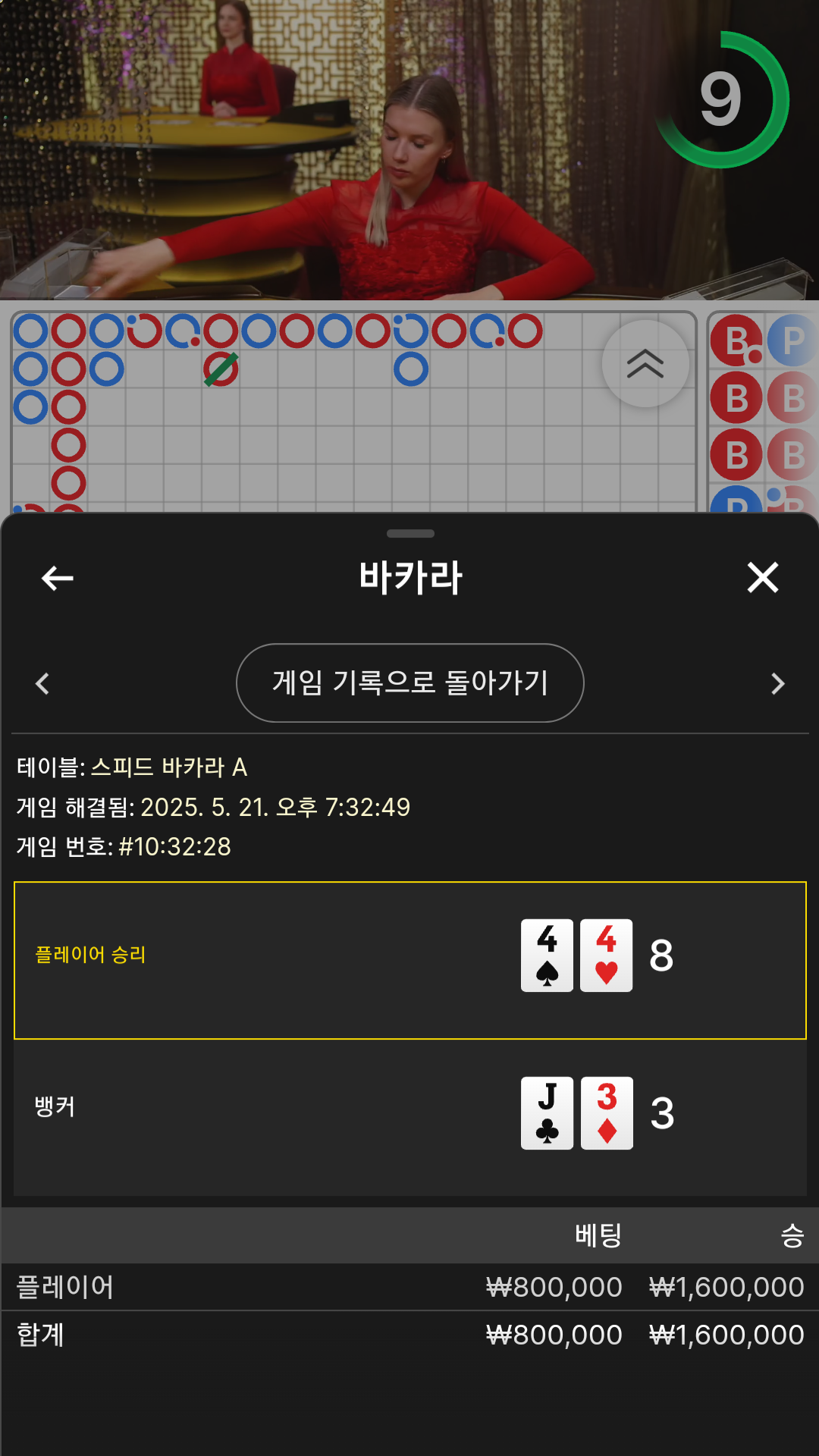Go back using the left arrow
Image resolution: width=819 pixels, height=1456 pixels.
(57, 578)
